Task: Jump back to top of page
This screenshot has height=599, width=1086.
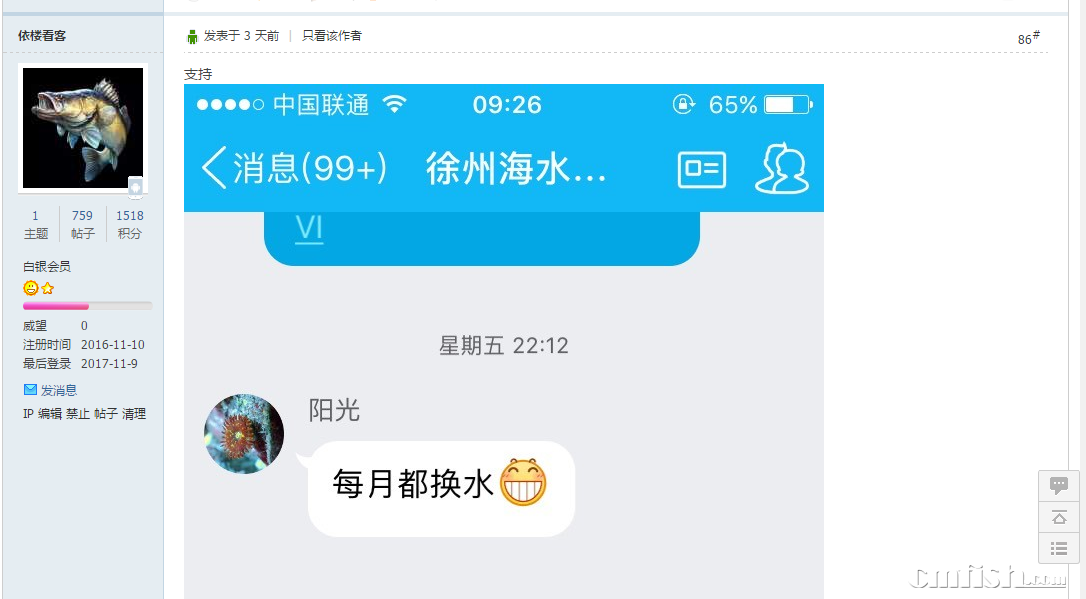Action: point(1059,517)
